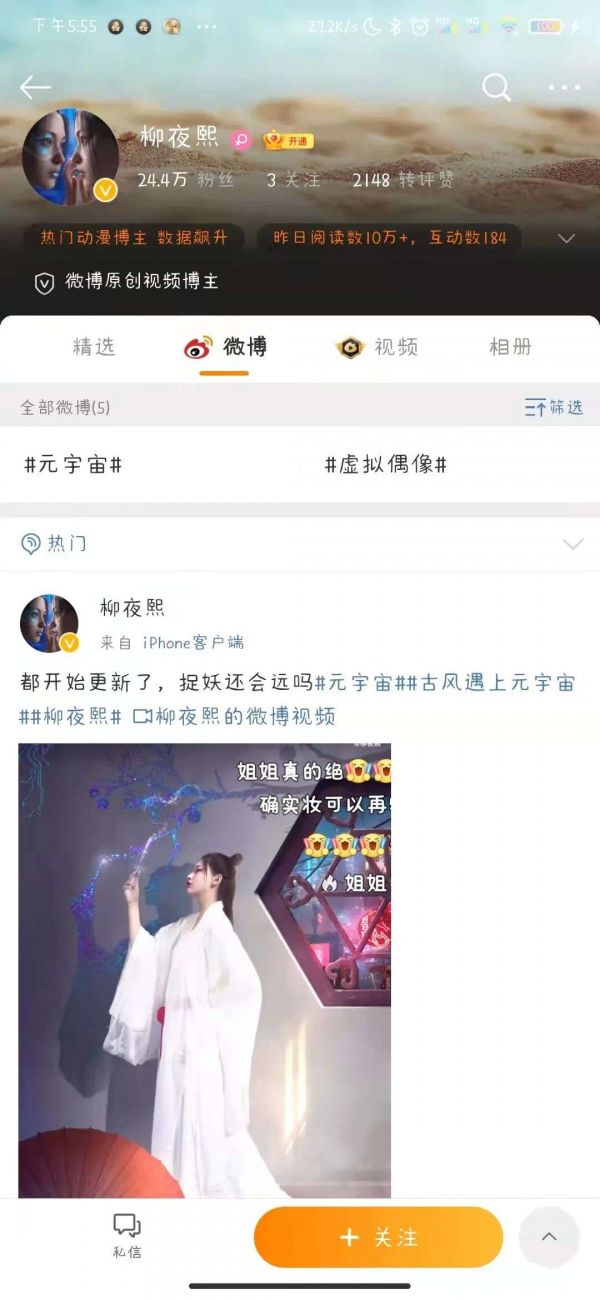Open the #元宇宙# topic chip
The image size is (600, 1300).
click(x=73, y=465)
